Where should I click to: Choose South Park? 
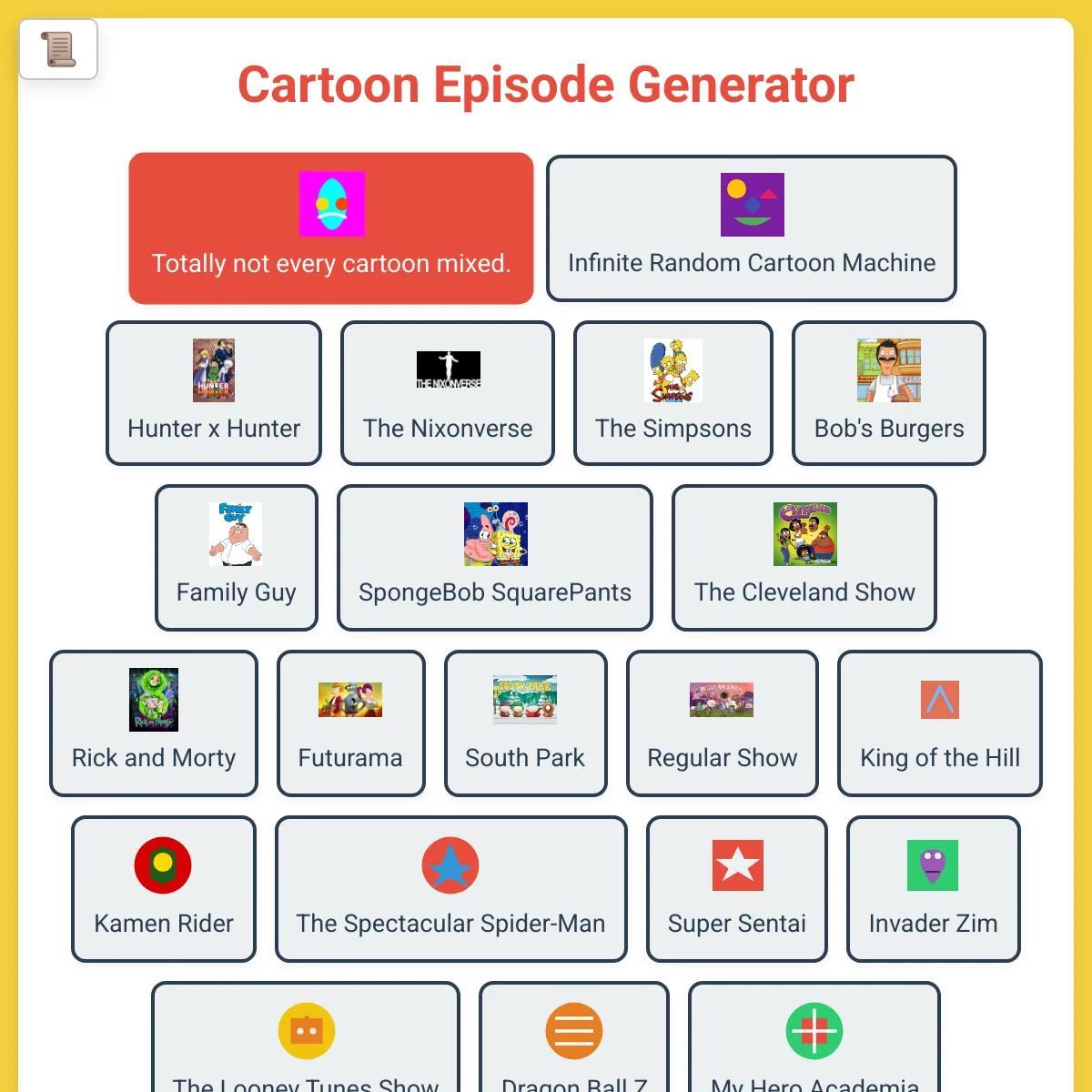click(x=525, y=723)
